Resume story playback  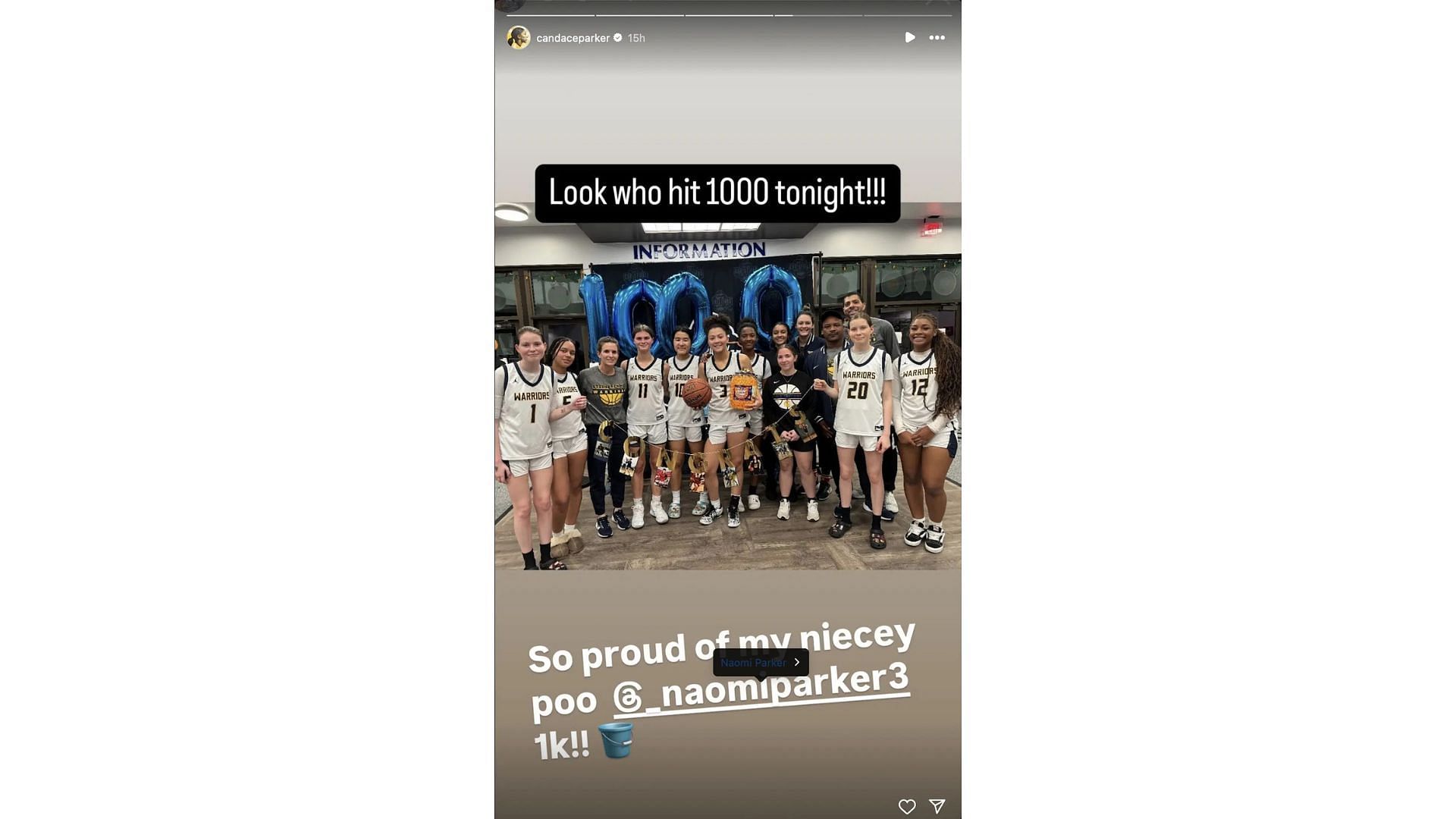909,37
